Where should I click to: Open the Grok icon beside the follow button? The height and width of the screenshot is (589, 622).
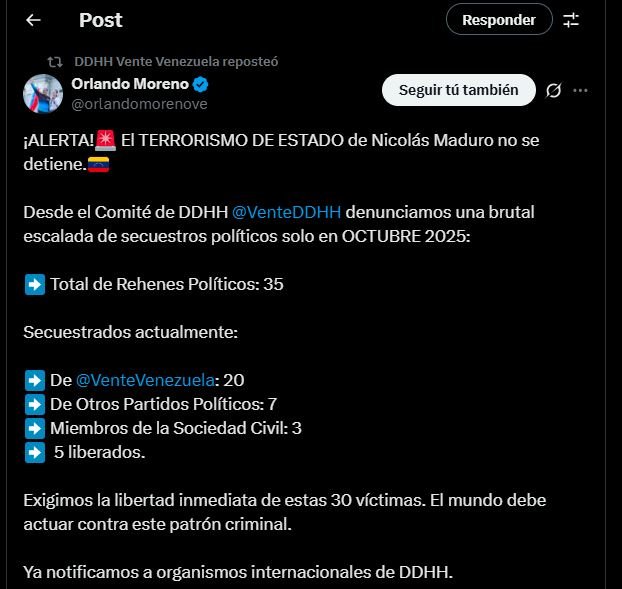[554, 91]
